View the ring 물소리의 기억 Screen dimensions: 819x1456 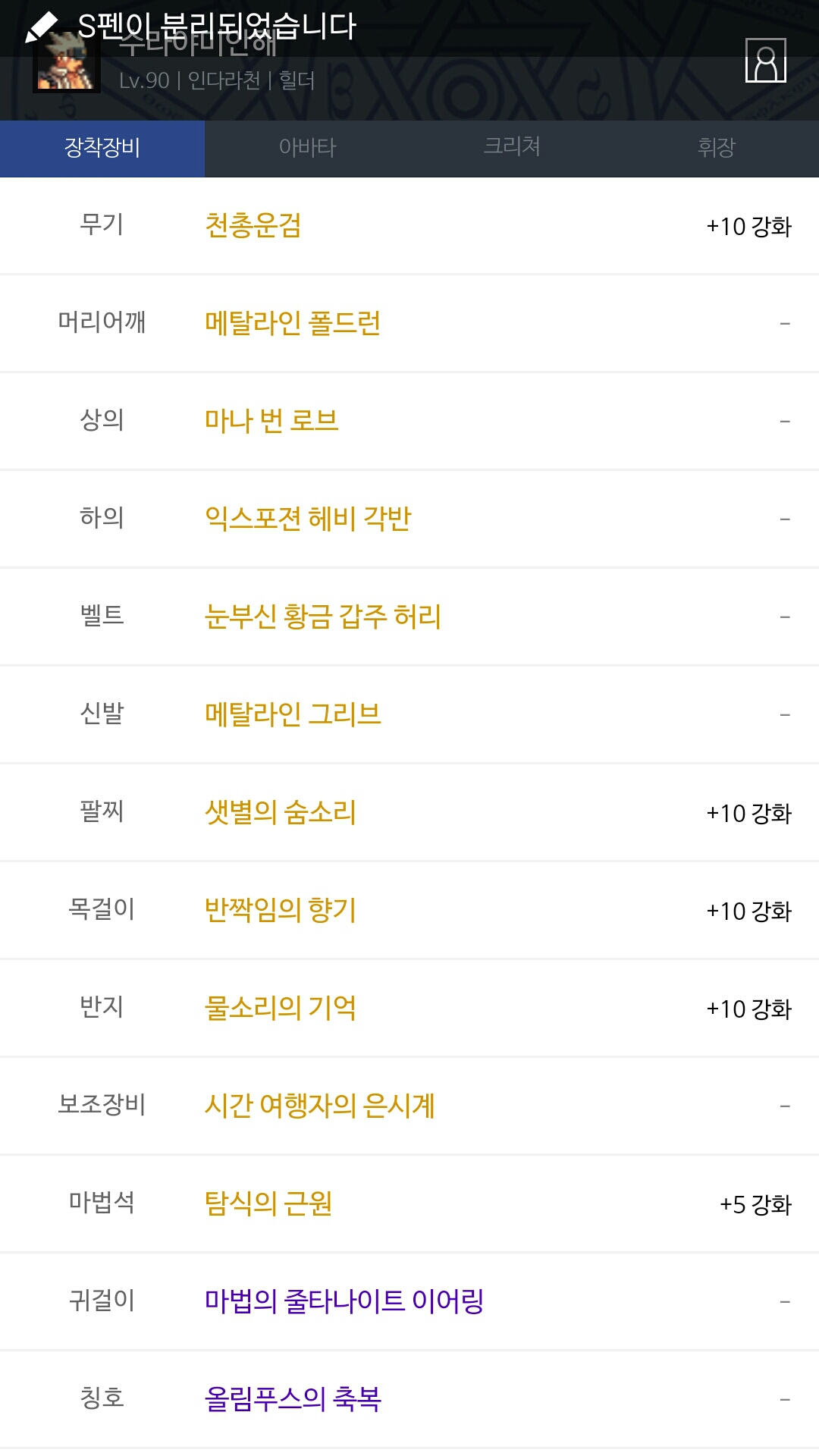(x=281, y=1009)
